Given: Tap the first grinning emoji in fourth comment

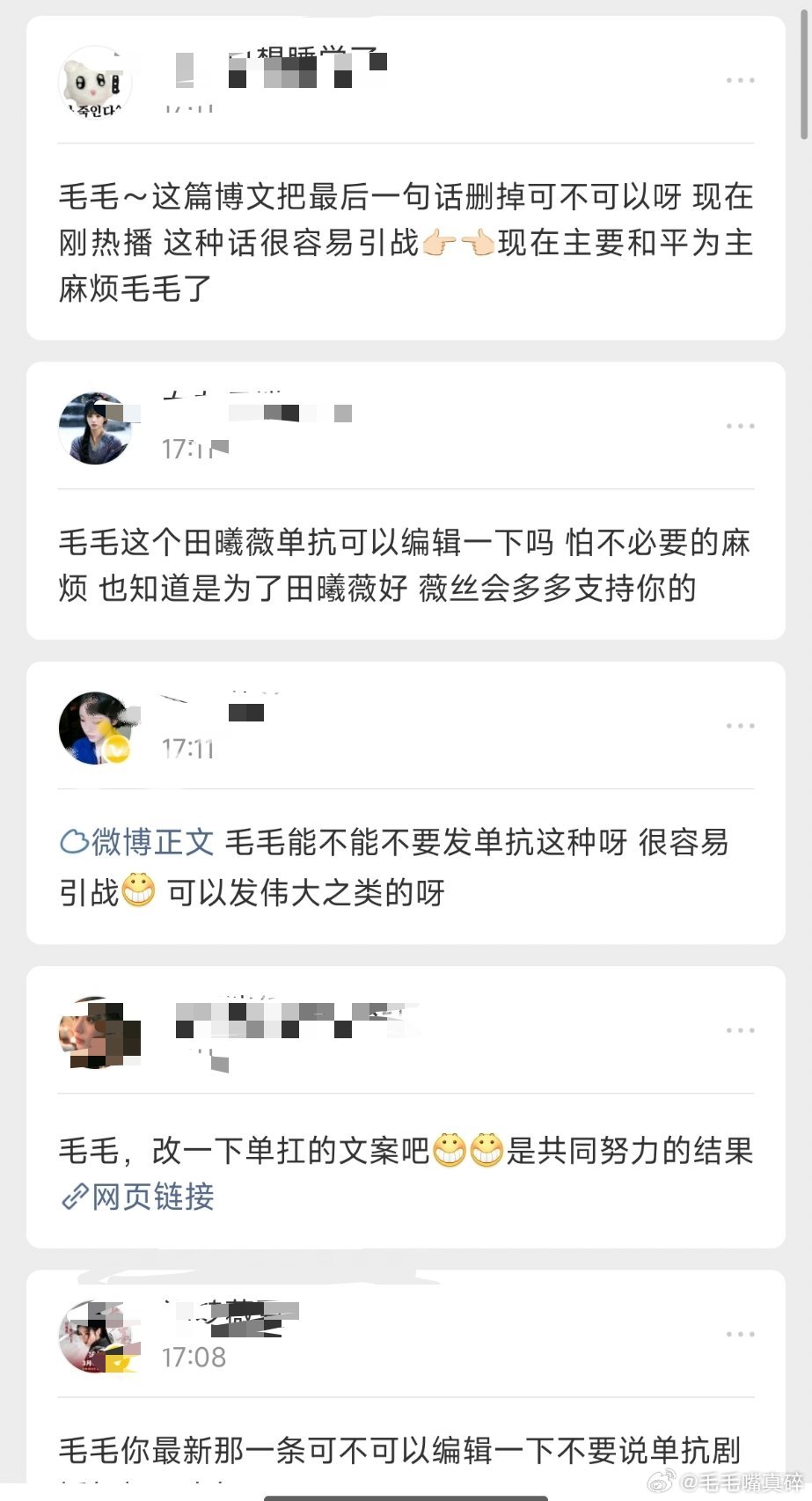Looking at the screenshot, I should pos(451,1149).
